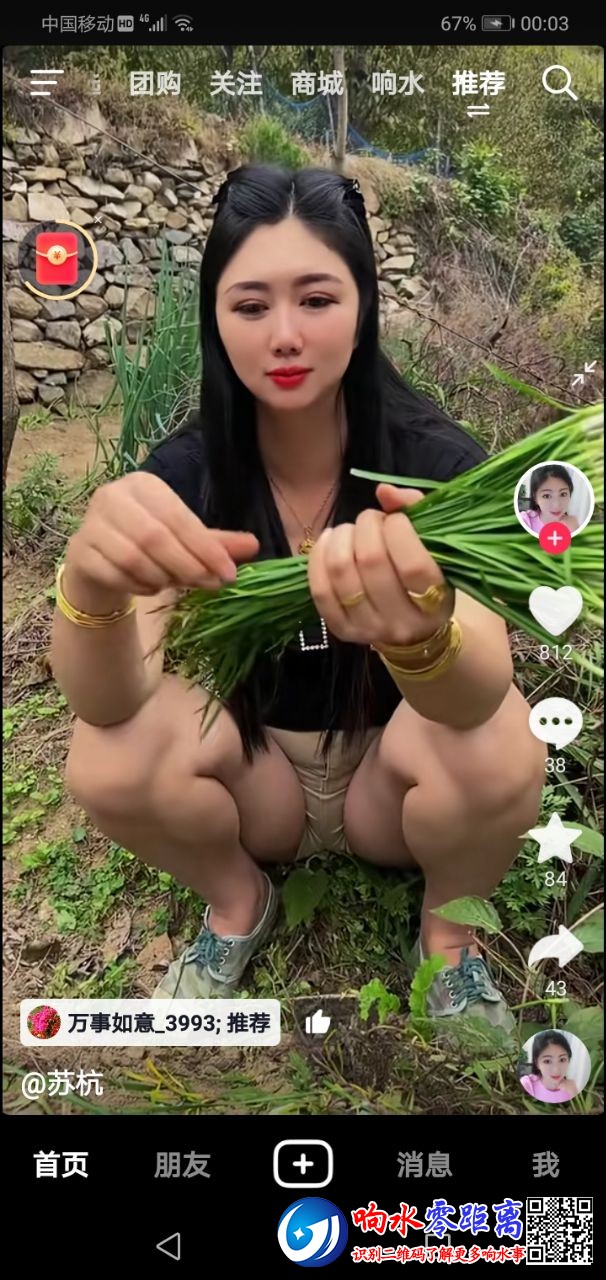Screen dimensions: 606x1280
Task: Switch to the 团购 tab
Action: [x=155, y=84]
